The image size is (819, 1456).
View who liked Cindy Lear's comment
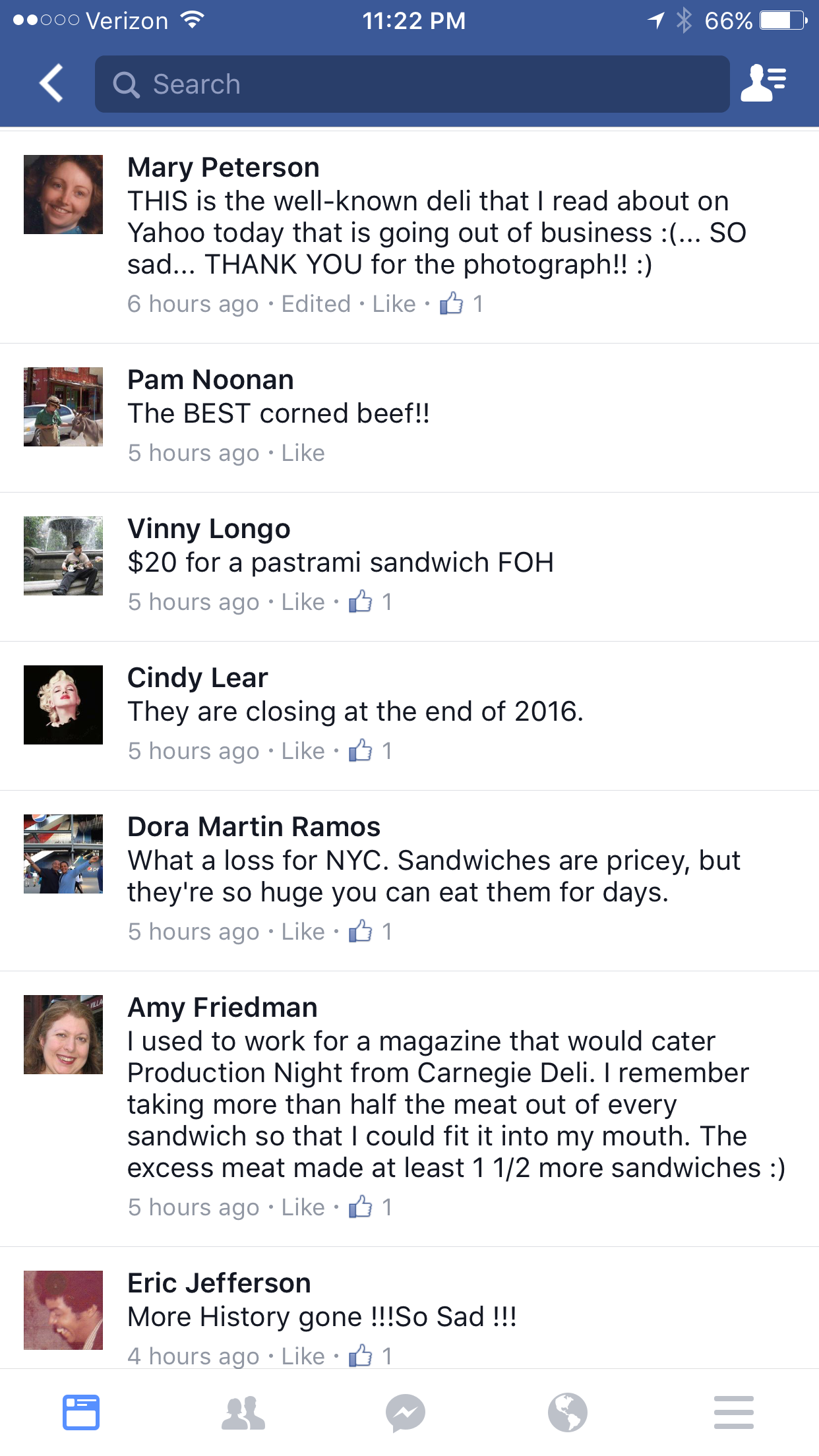[x=371, y=751]
